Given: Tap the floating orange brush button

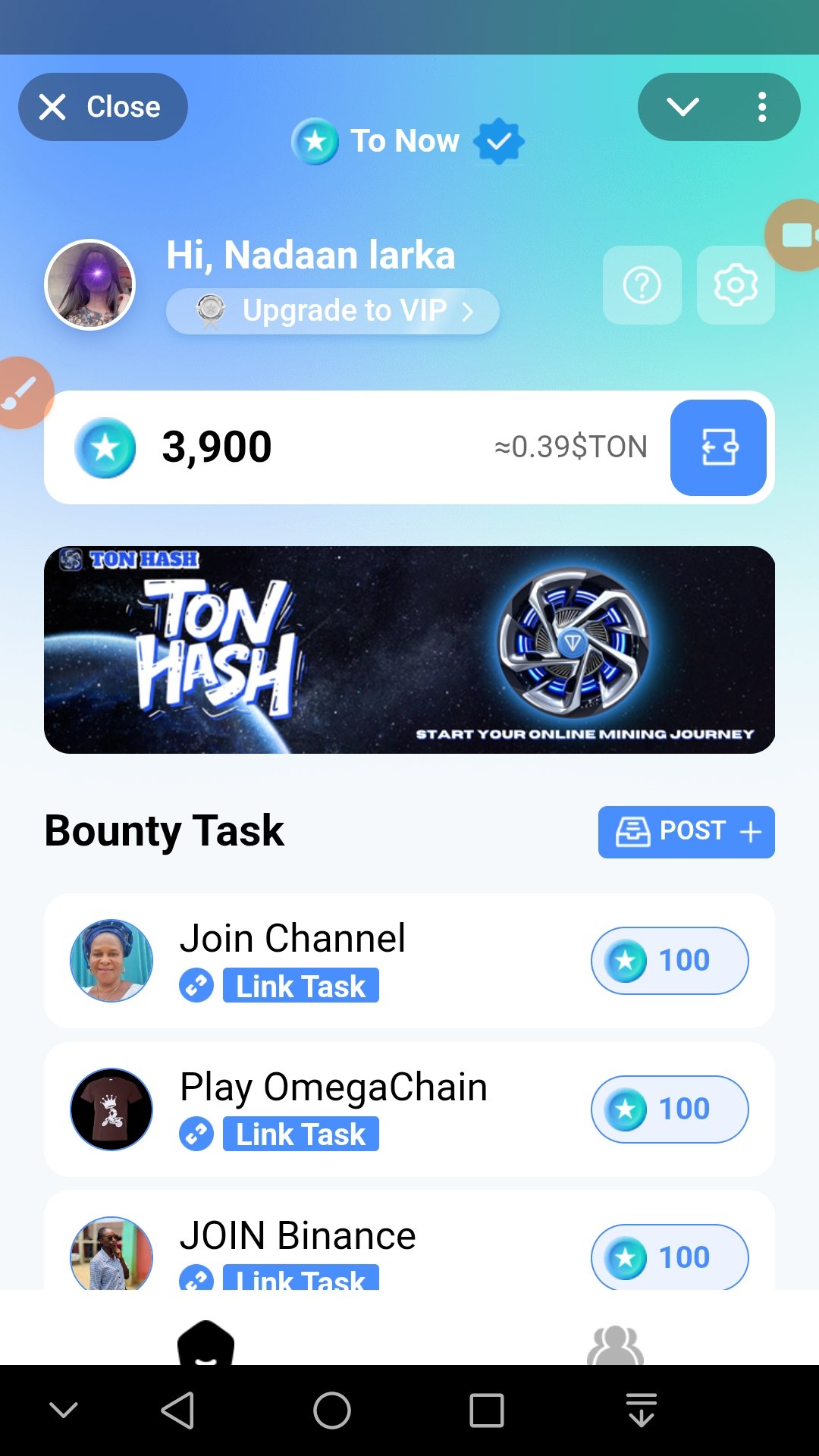Looking at the screenshot, I should tap(23, 393).
